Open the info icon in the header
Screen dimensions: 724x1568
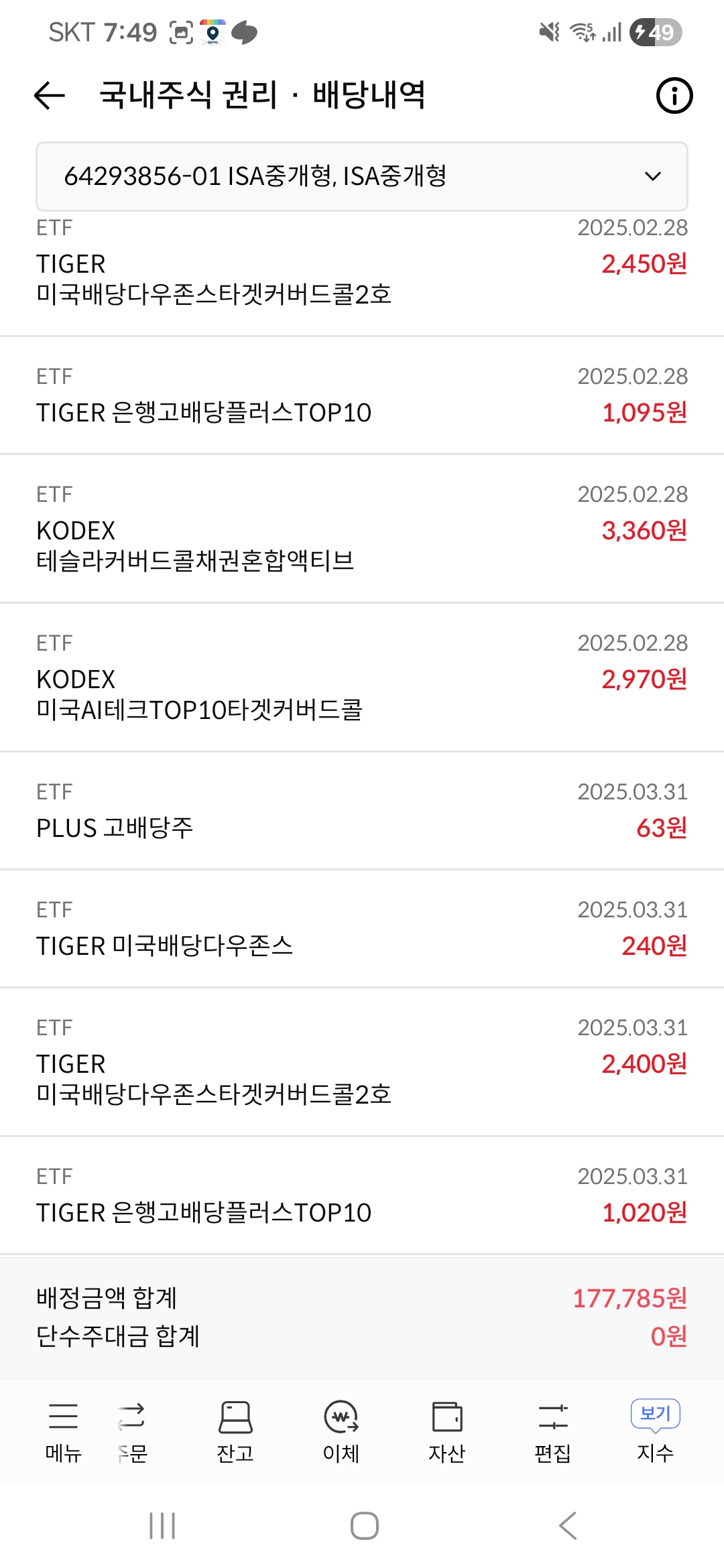pyautogui.click(x=674, y=95)
